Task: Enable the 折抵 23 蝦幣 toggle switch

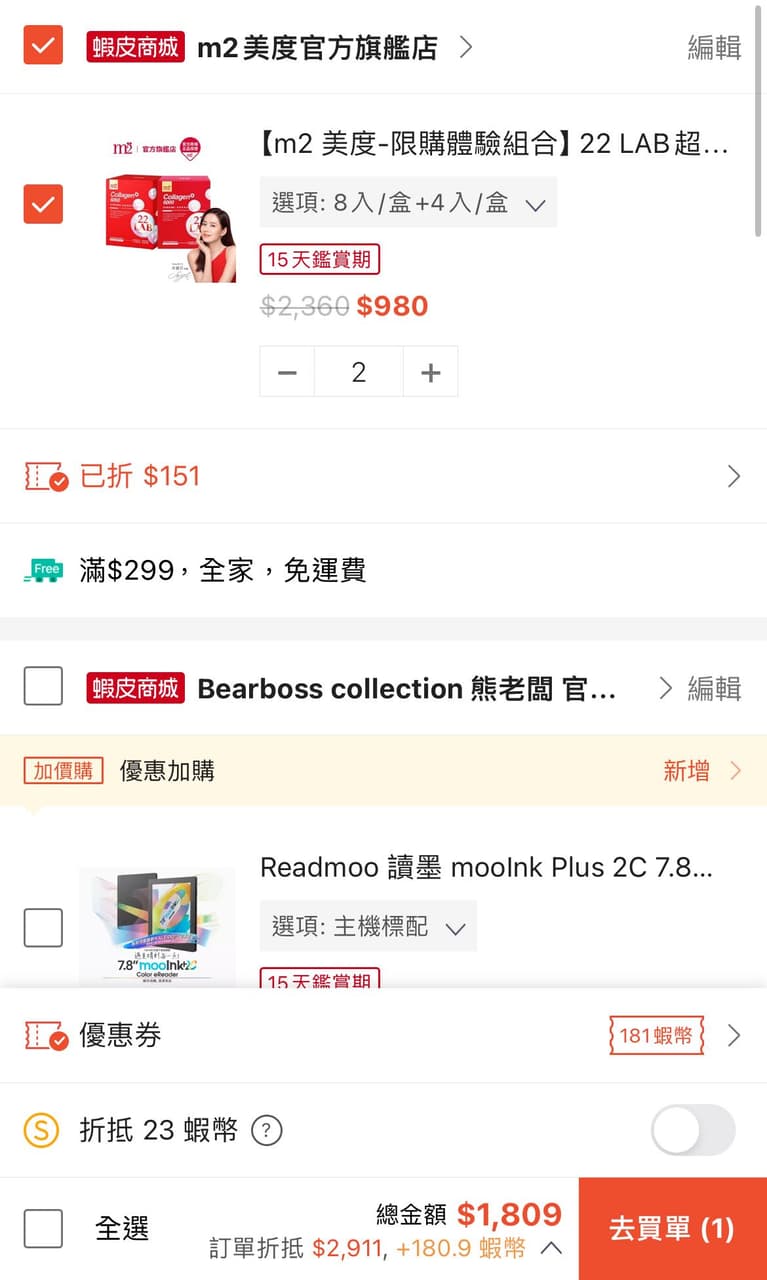Action: tap(692, 1129)
